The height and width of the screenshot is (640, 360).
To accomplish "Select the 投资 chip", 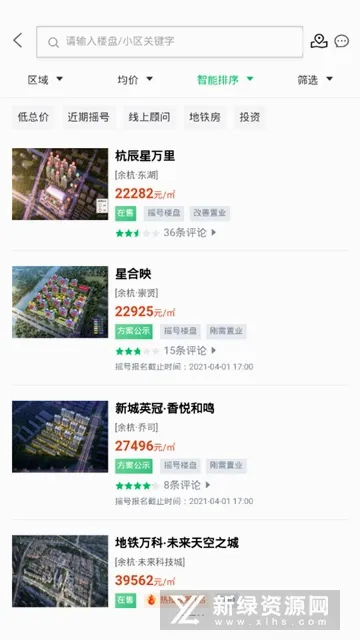I will (250, 117).
